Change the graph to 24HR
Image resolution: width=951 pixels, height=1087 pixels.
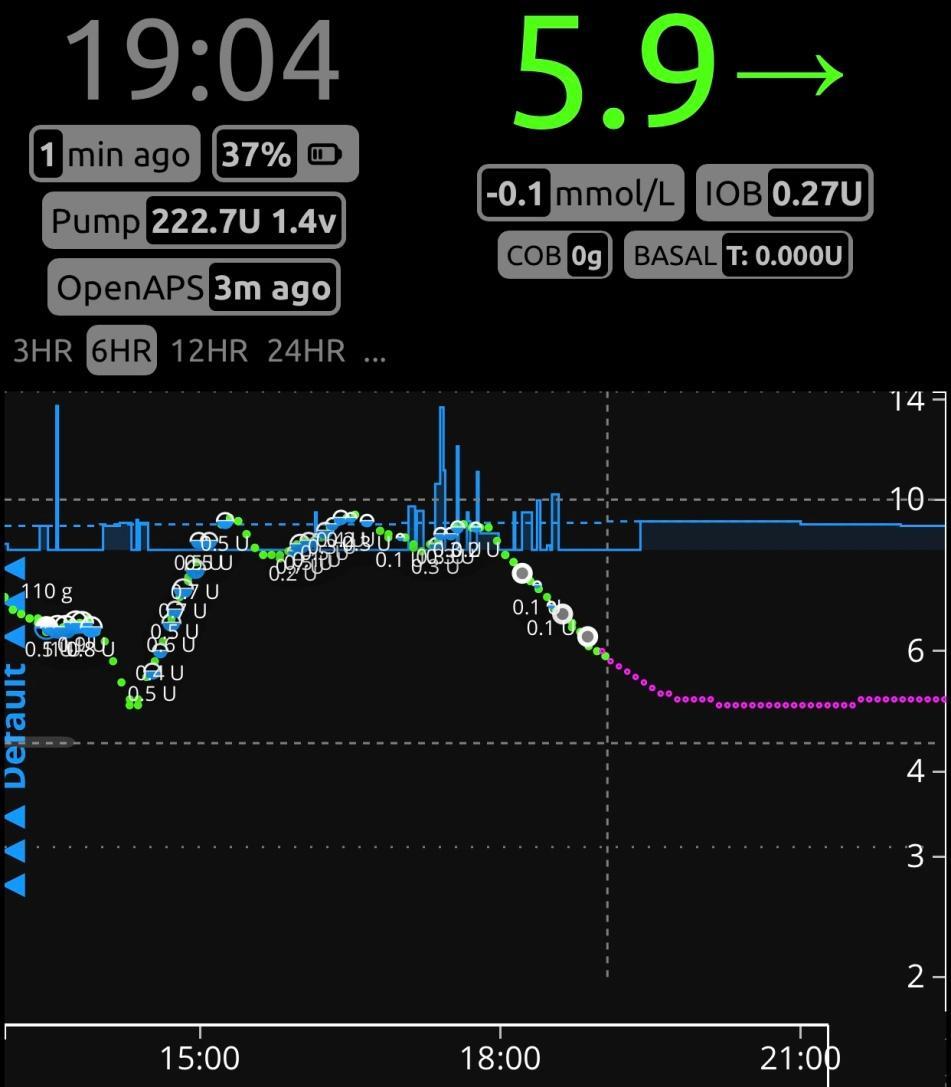[305, 351]
